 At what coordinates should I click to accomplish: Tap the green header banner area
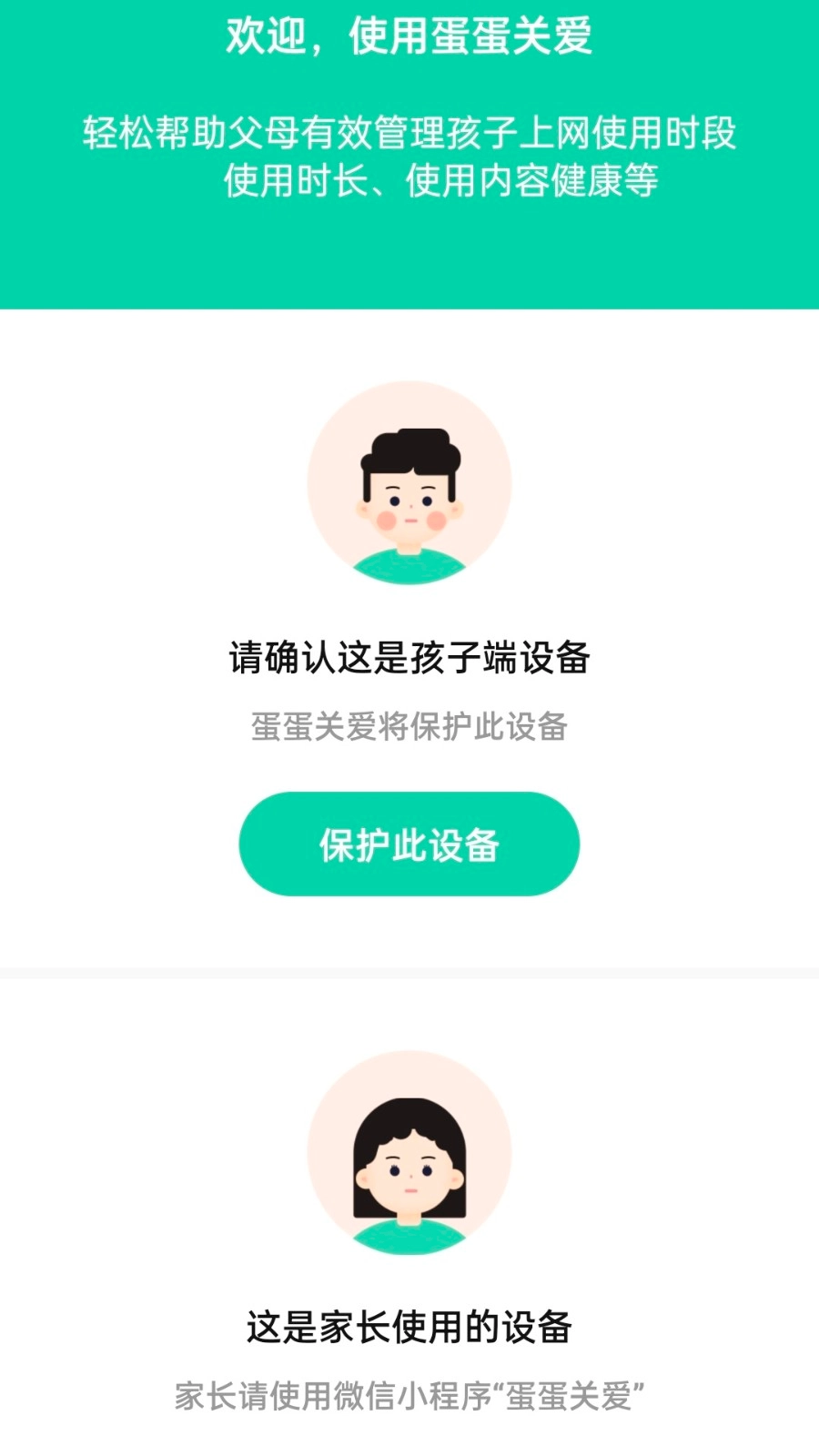409,155
